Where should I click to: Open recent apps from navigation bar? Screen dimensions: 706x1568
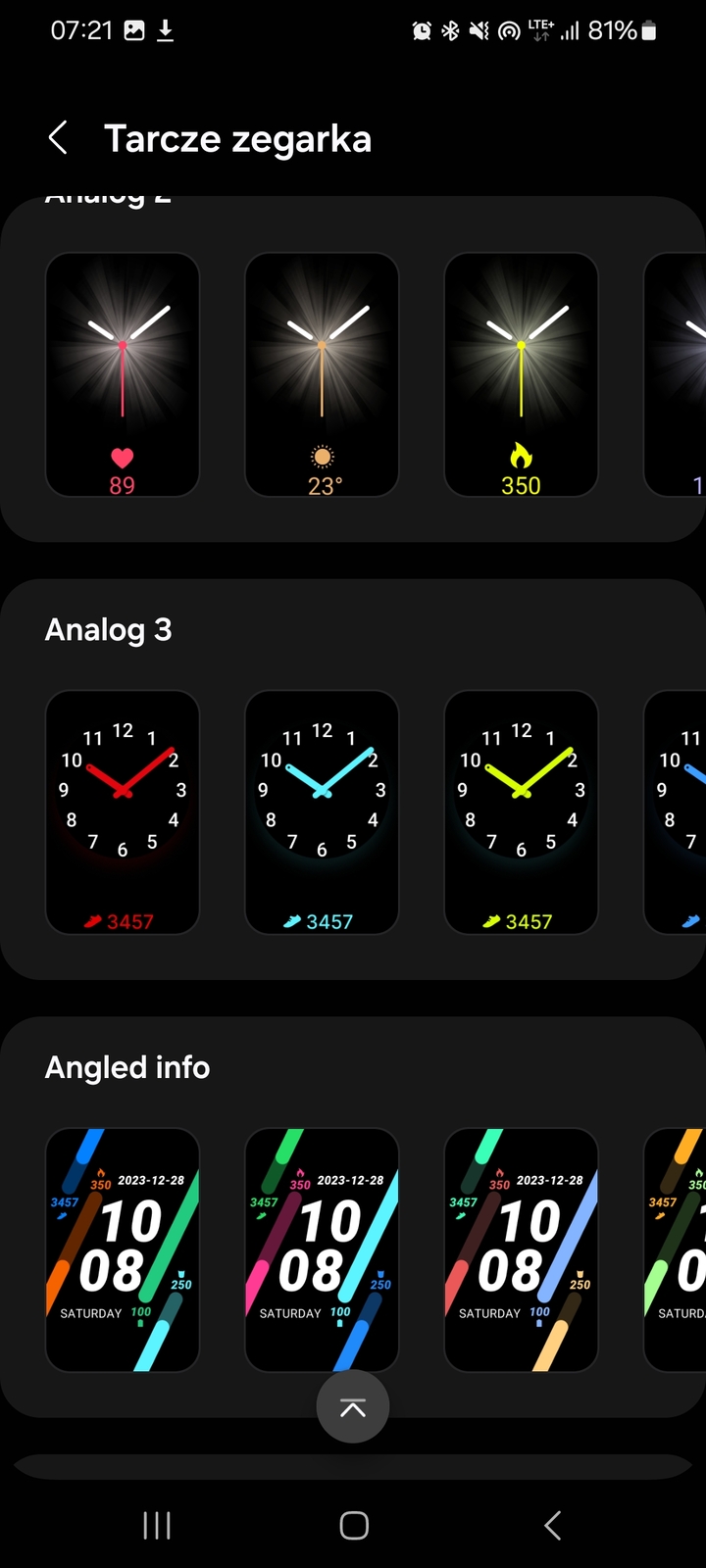[x=157, y=1525]
